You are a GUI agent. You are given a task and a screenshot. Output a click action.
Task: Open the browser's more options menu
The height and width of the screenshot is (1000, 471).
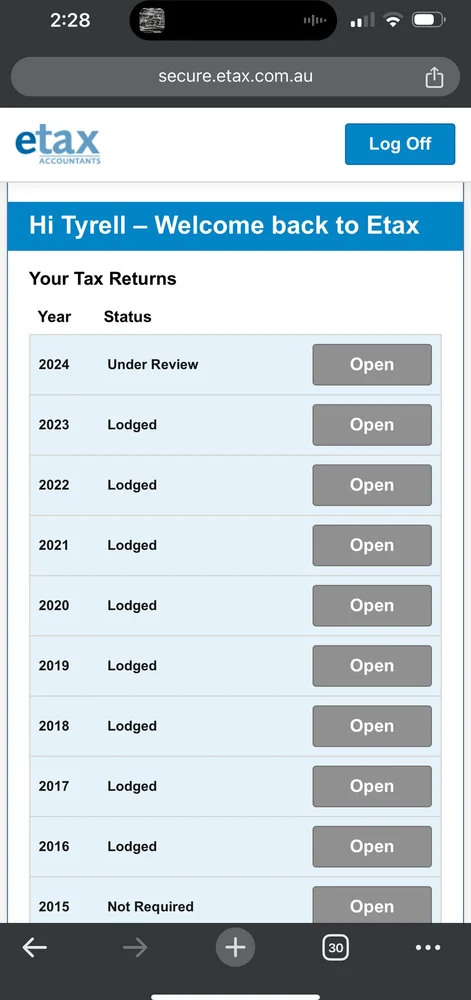click(x=428, y=948)
